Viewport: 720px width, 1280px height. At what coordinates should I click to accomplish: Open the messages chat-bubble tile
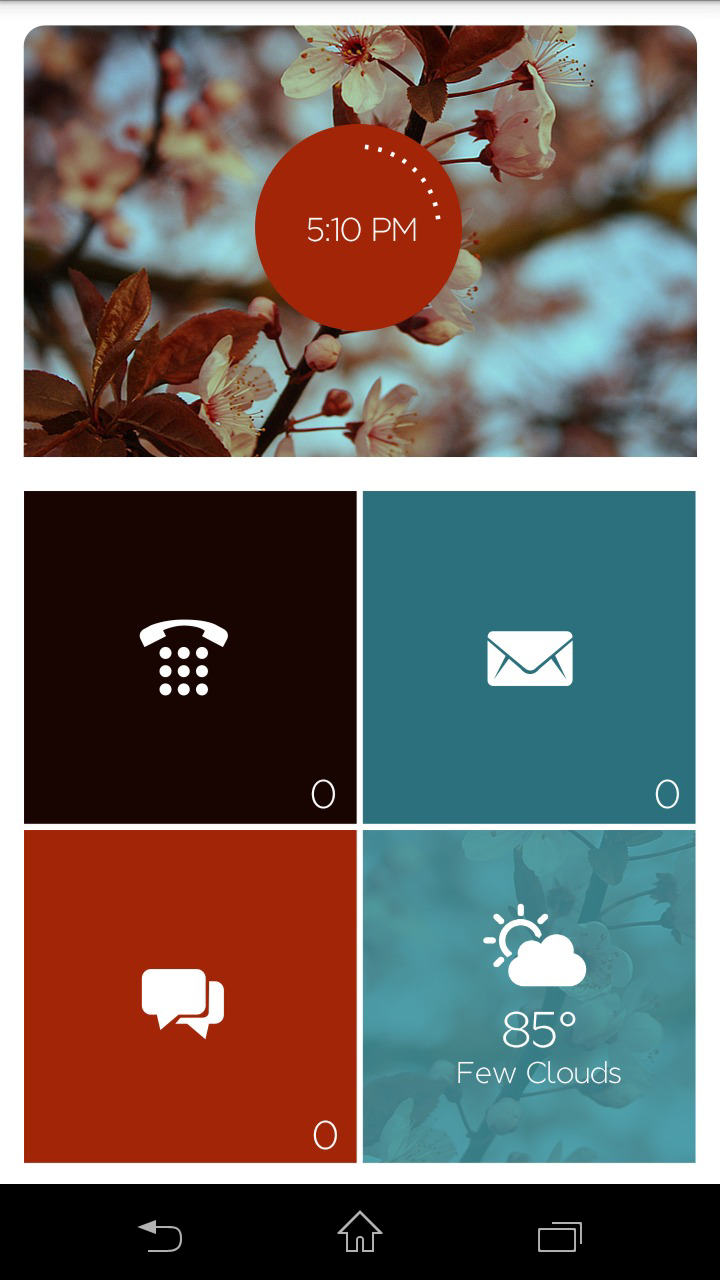click(190, 996)
